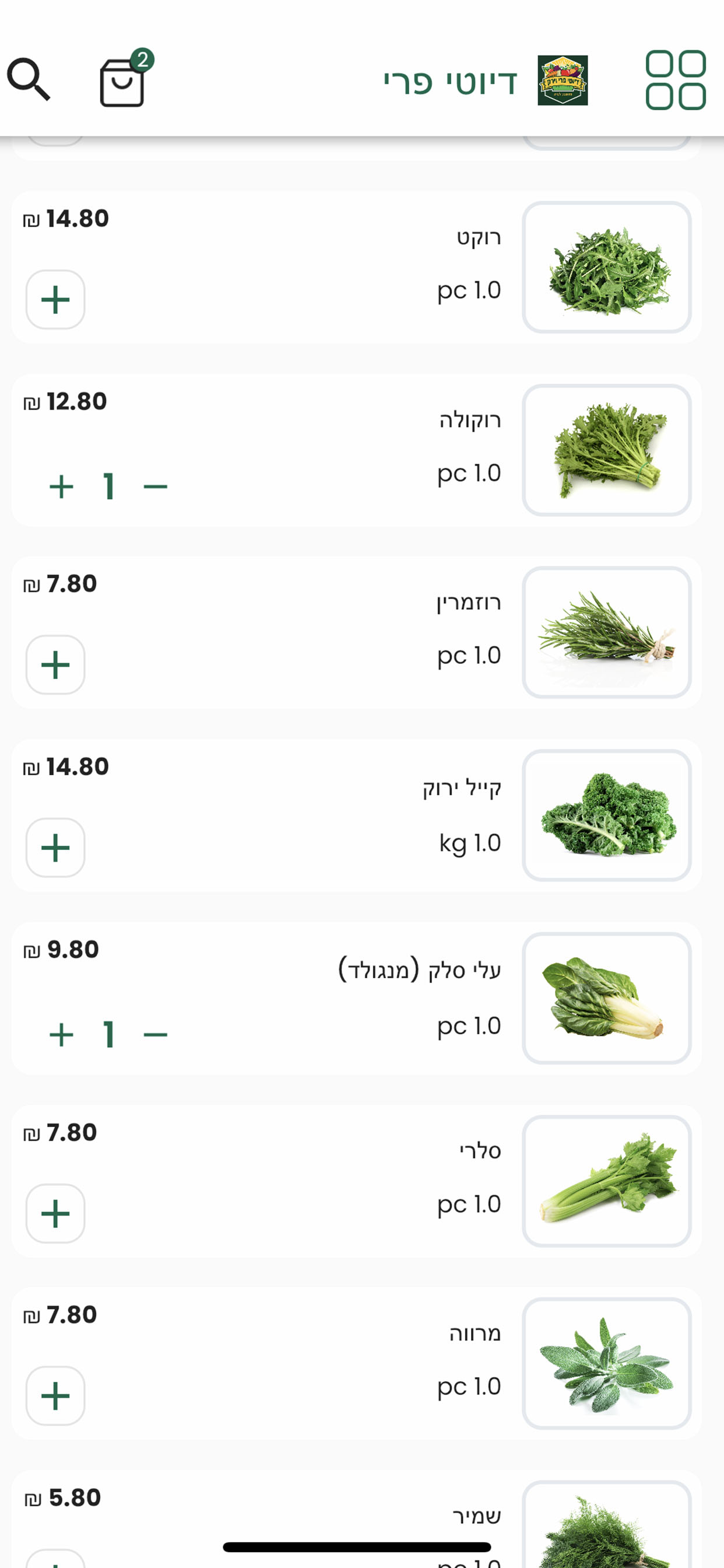
Task: Open the שמיר product image
Action: click(x=607, y=1525)
